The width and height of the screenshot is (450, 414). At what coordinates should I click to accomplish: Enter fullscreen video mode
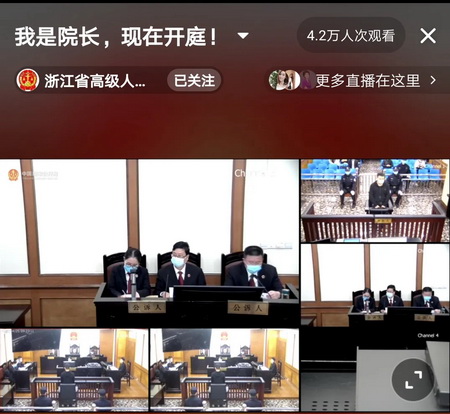click(x=413, y=380)
